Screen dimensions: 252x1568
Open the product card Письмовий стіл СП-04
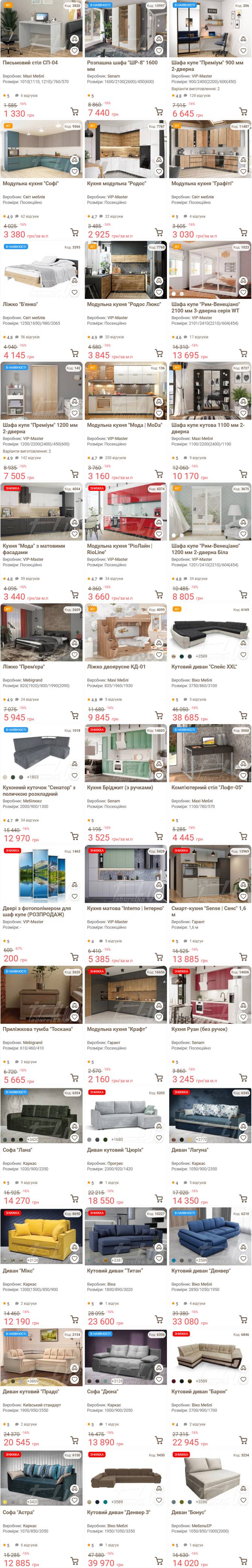30,62
